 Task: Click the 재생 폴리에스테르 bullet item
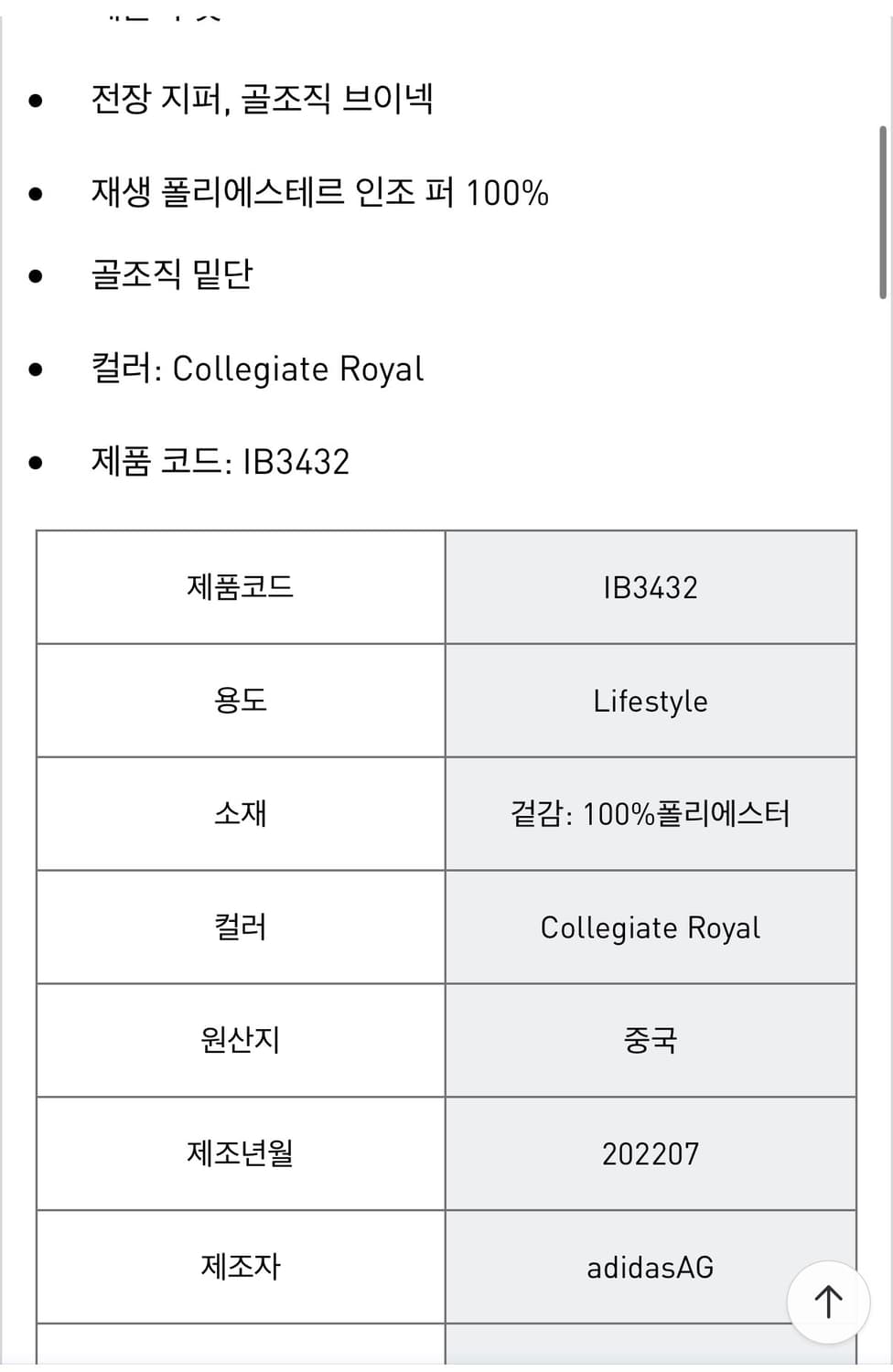[x=317, y=193]
